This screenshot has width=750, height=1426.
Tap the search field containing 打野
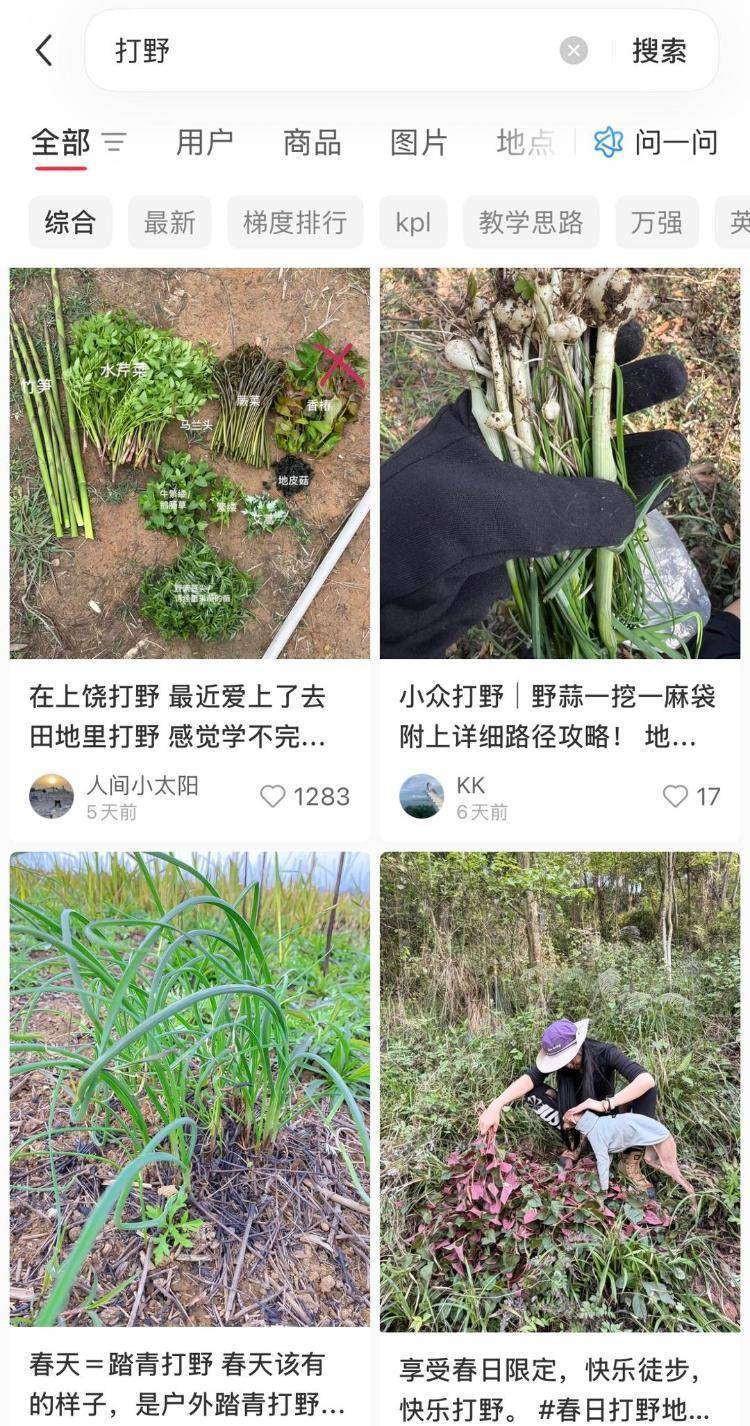[x=330, y=51]
